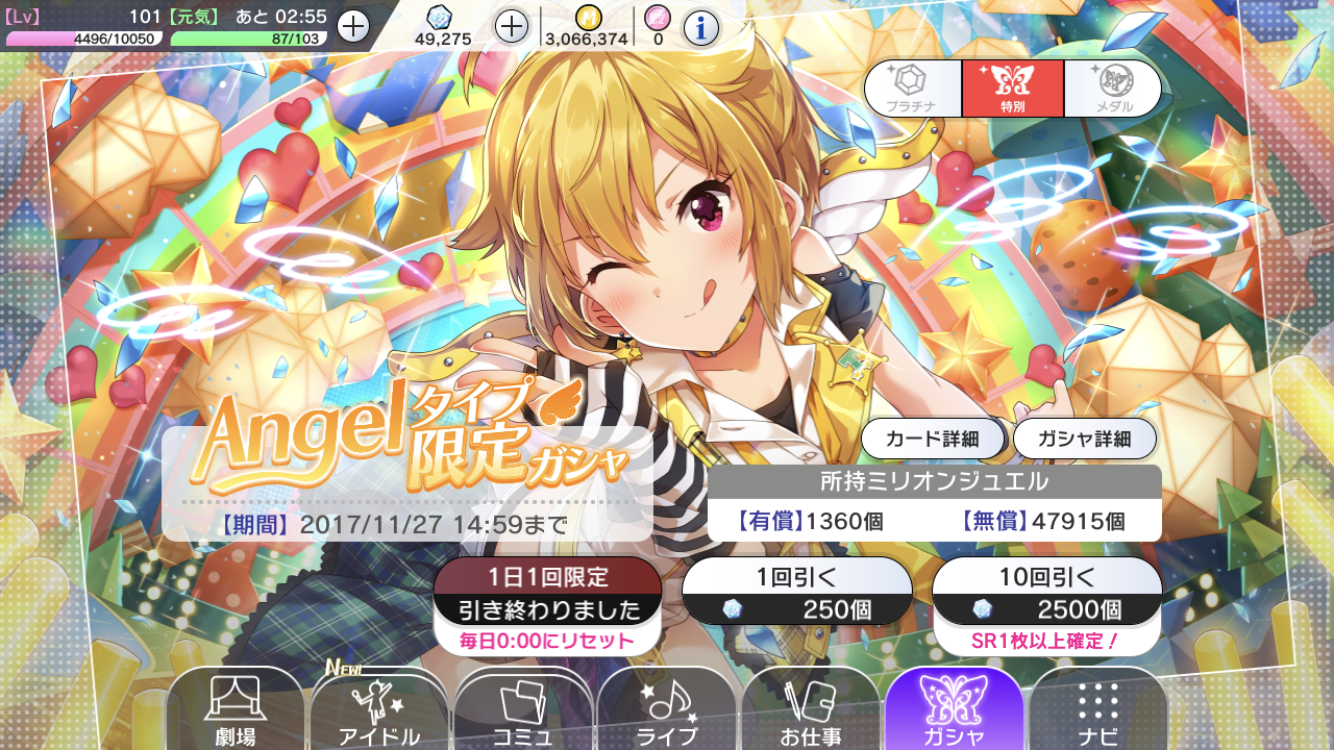1334x750 pixels.
Task: Tap the plus button to buy jewels
Action: point(511,26)
